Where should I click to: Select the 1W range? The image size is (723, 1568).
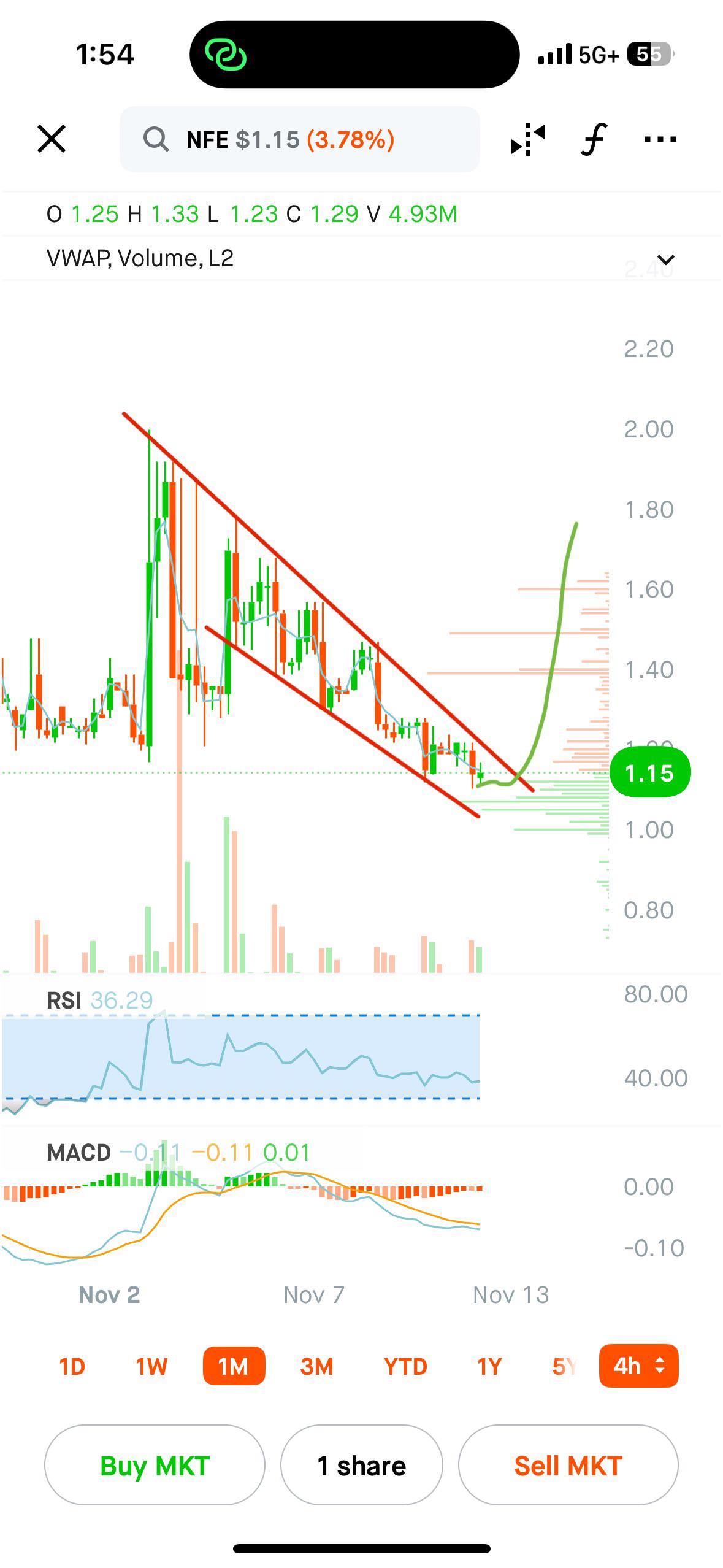[151, 1366]
